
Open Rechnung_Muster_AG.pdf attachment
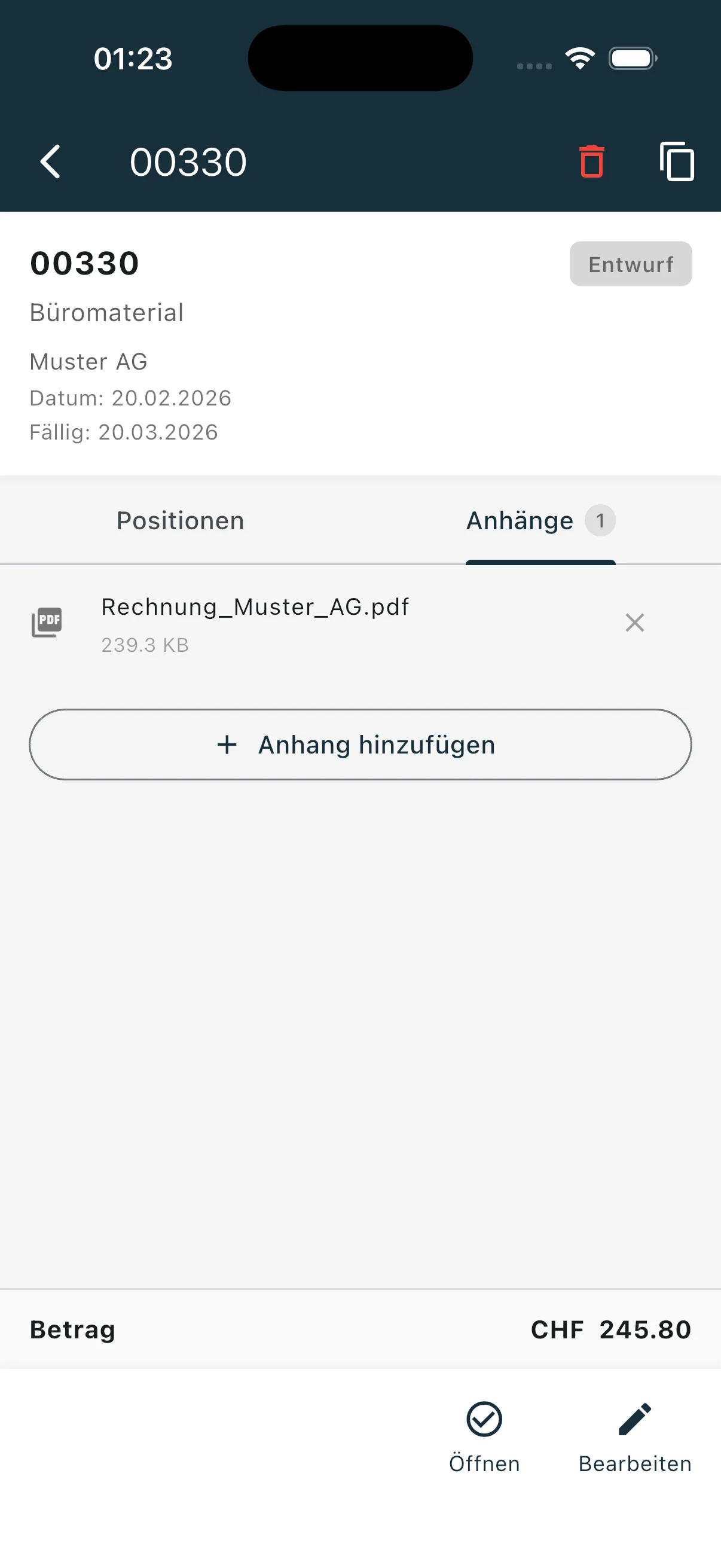tap(255, 606)
